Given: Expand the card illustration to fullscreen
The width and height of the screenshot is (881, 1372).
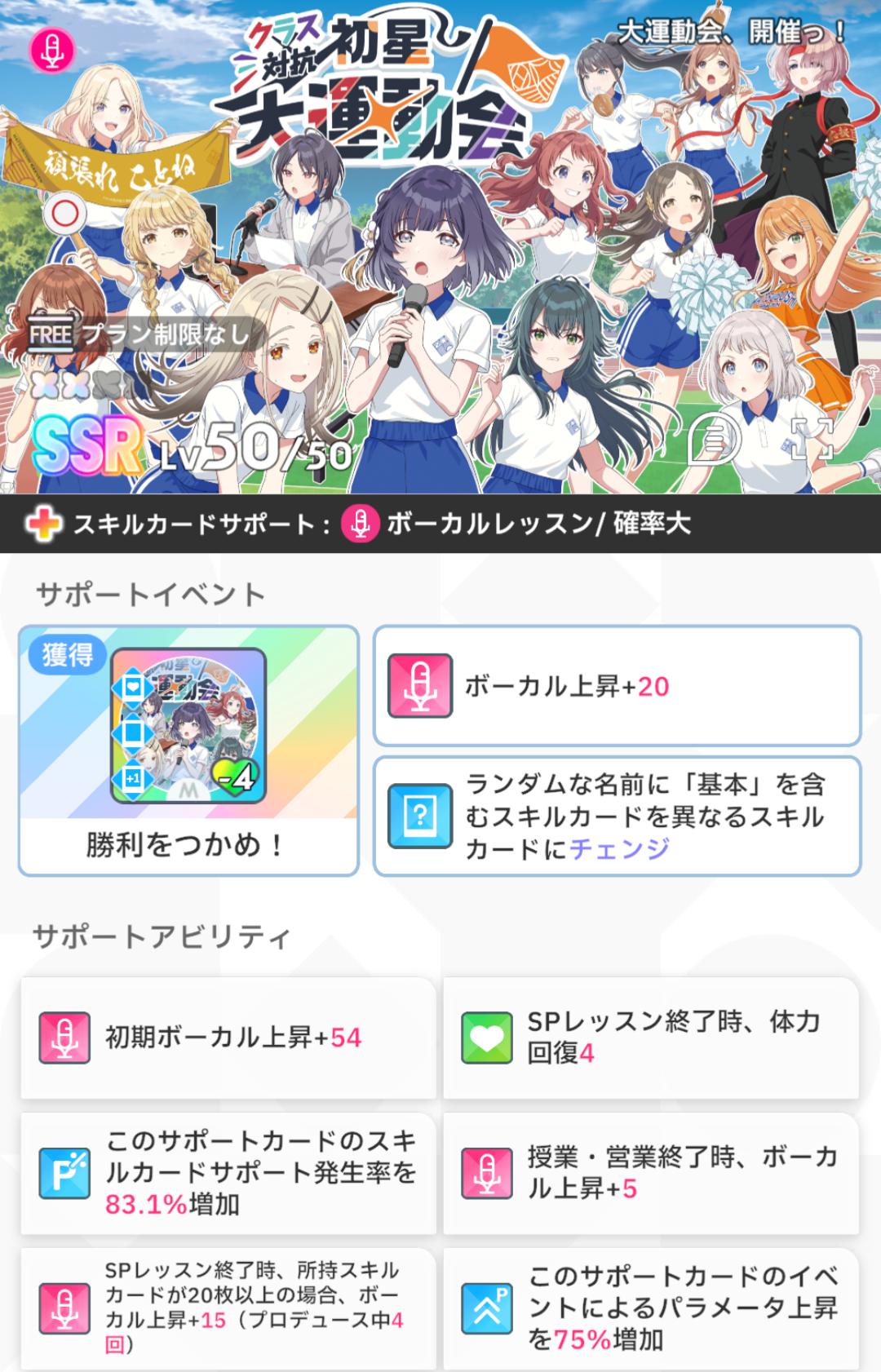Looking at the screenshot, I should 812,440.
